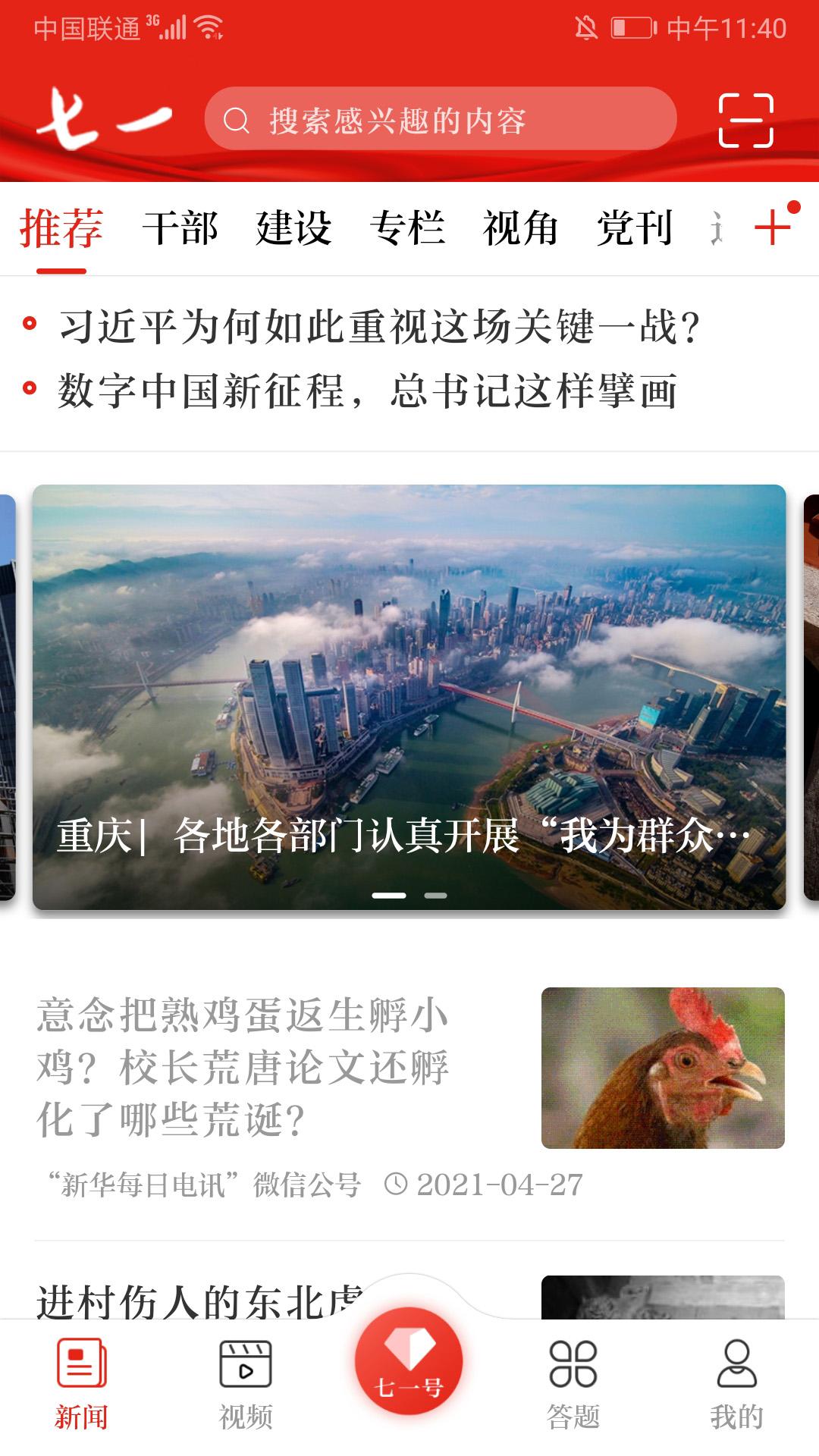Switch to the 干部 channel tab
819x1456 pixels.
point(182,229)
